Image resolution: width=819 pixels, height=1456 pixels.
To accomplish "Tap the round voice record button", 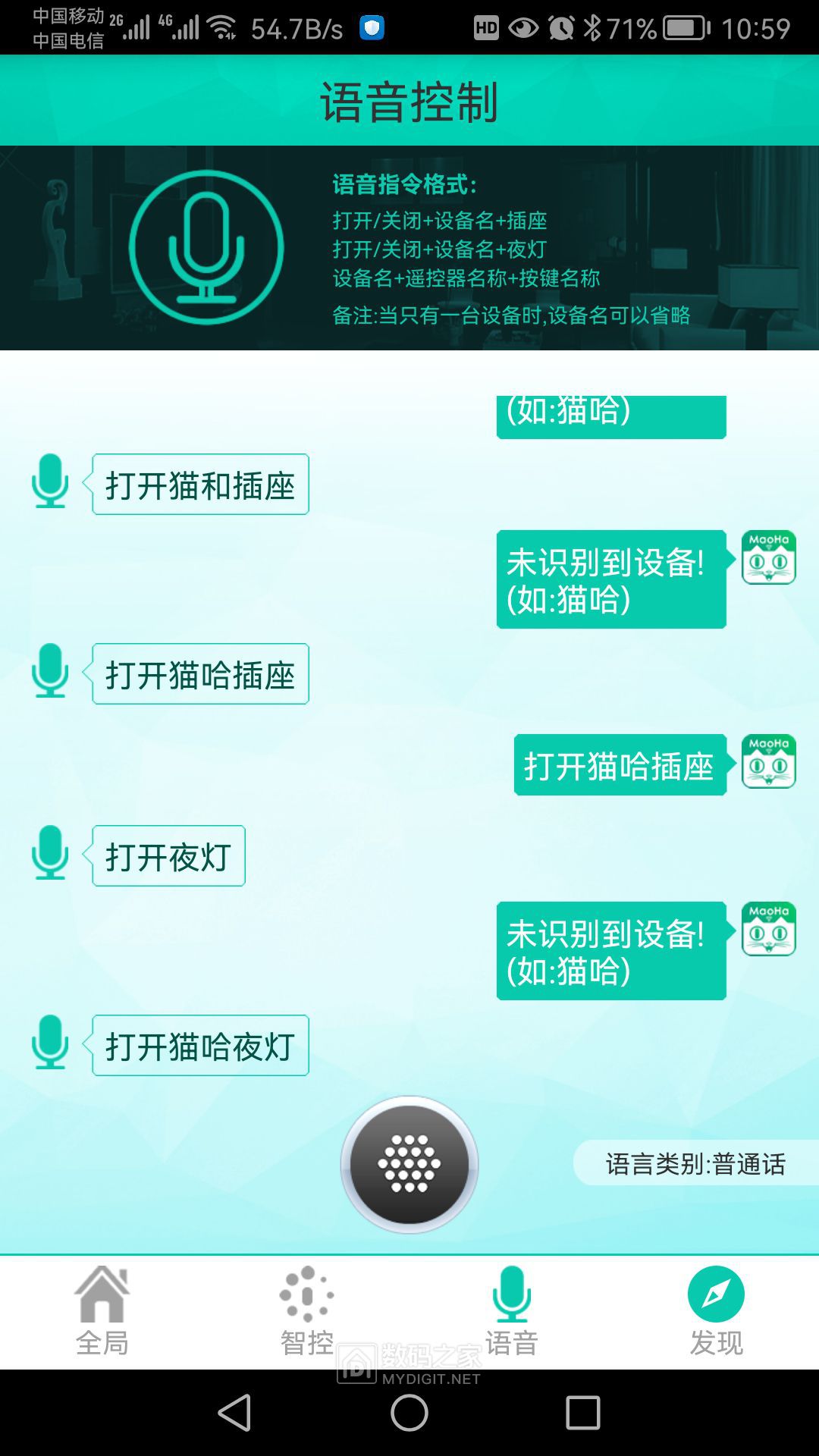I will pyautogui.click(x=409, y=1164).
